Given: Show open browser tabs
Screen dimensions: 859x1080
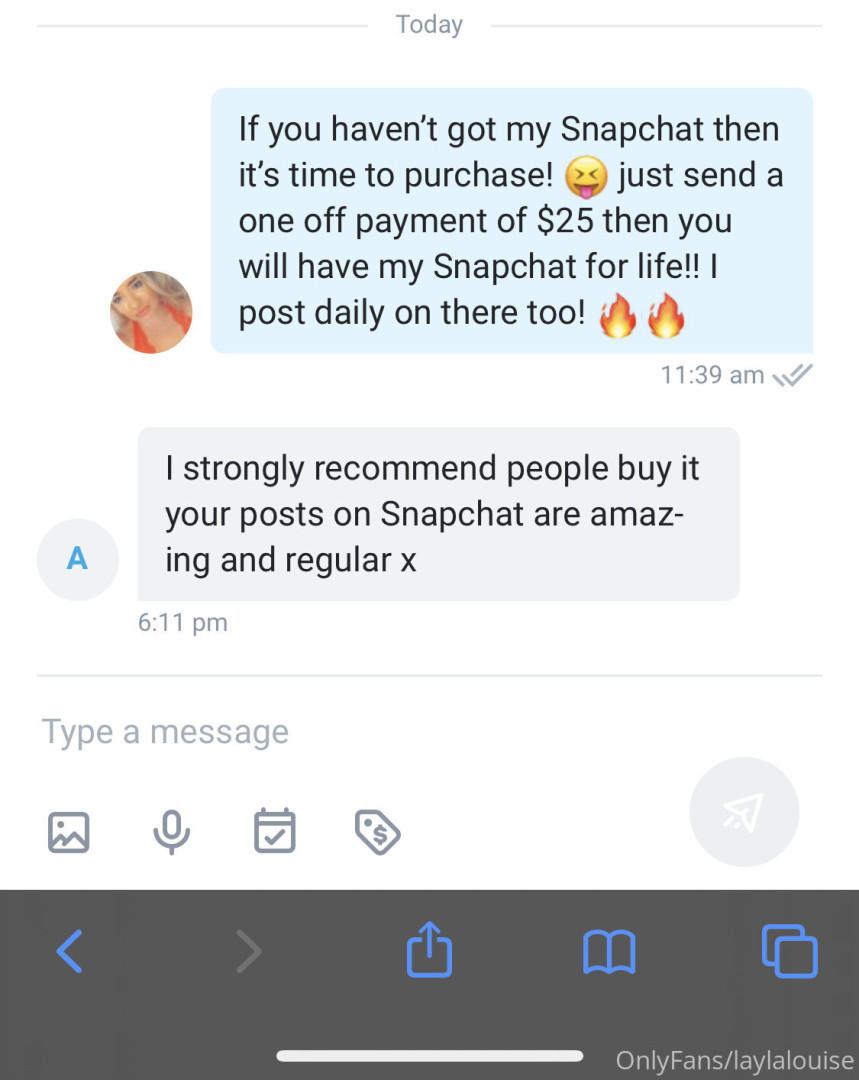Looking at the screenshot, I should click(789, 950).
